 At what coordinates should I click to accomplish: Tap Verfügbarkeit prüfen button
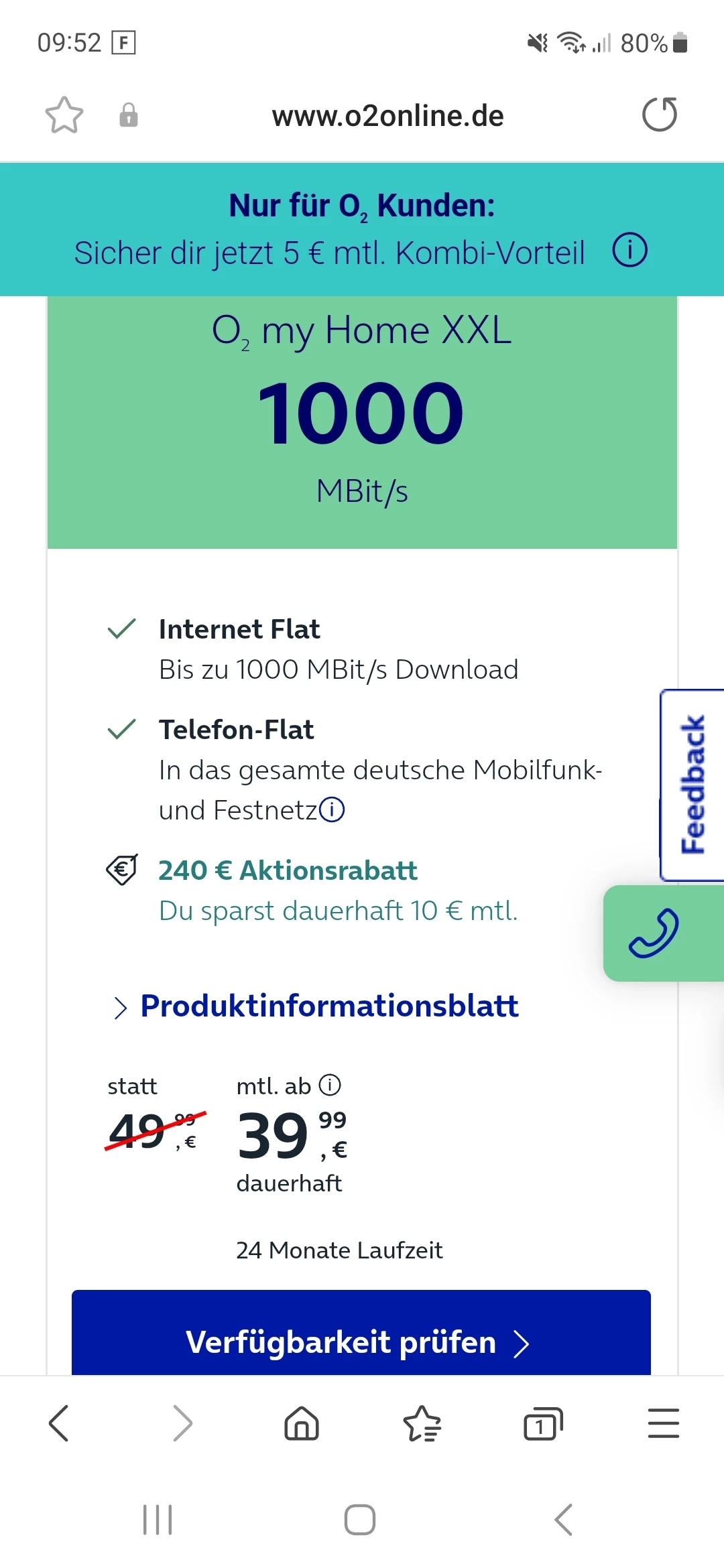pyautogui.click(x=361, y=1332)
